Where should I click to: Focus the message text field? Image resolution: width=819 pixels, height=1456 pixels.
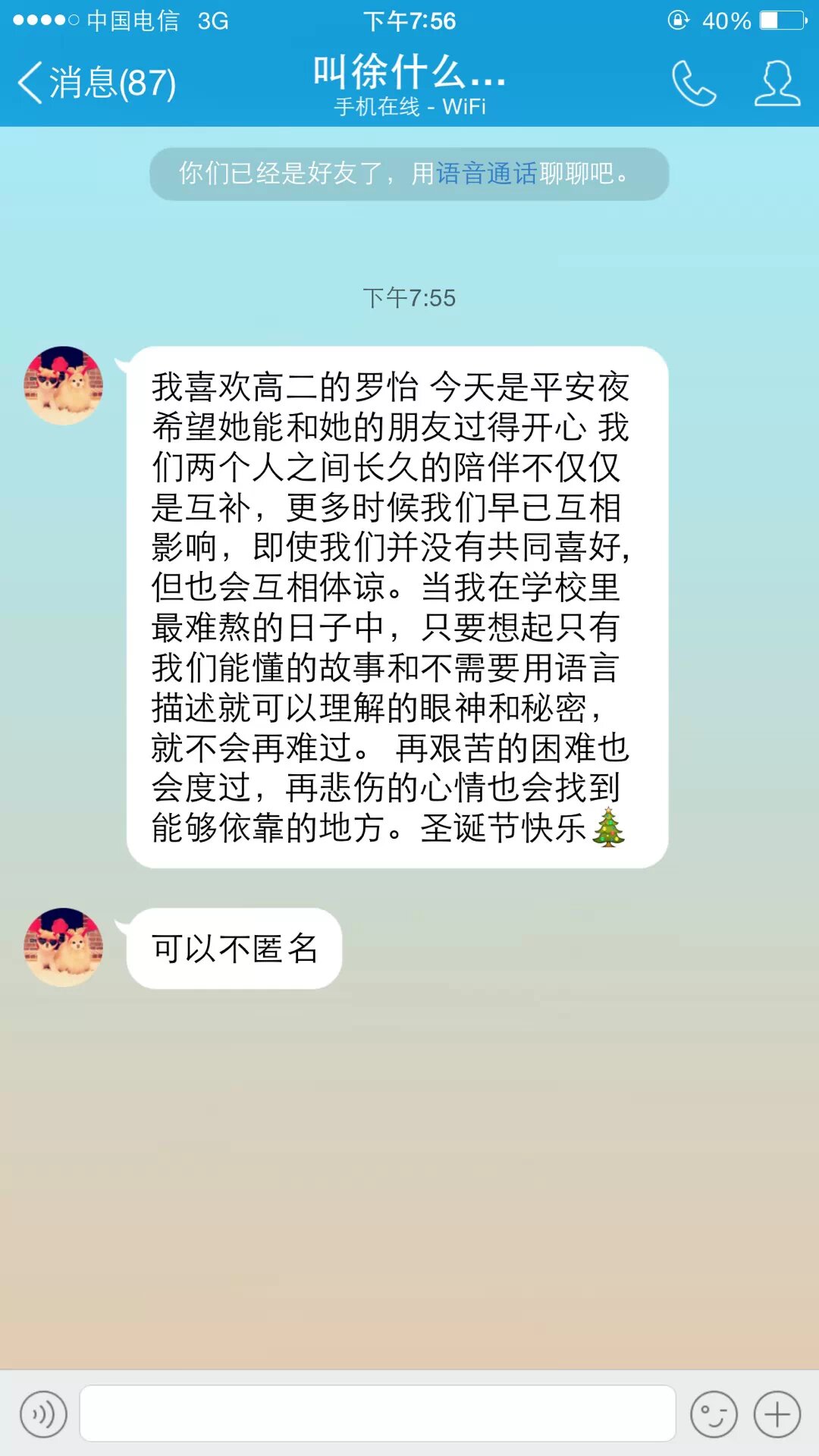(x=378, y=1414)
